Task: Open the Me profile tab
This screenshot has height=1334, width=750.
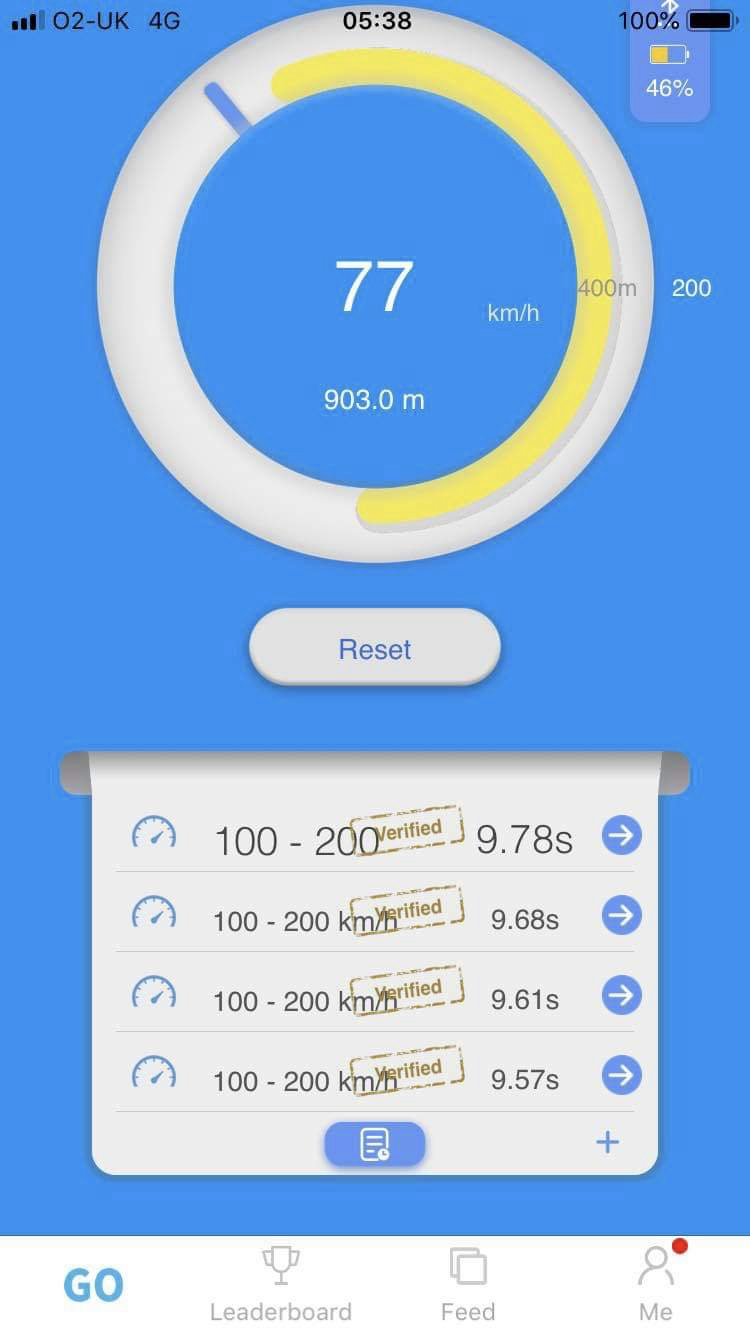Action: tap(656, 1285)
